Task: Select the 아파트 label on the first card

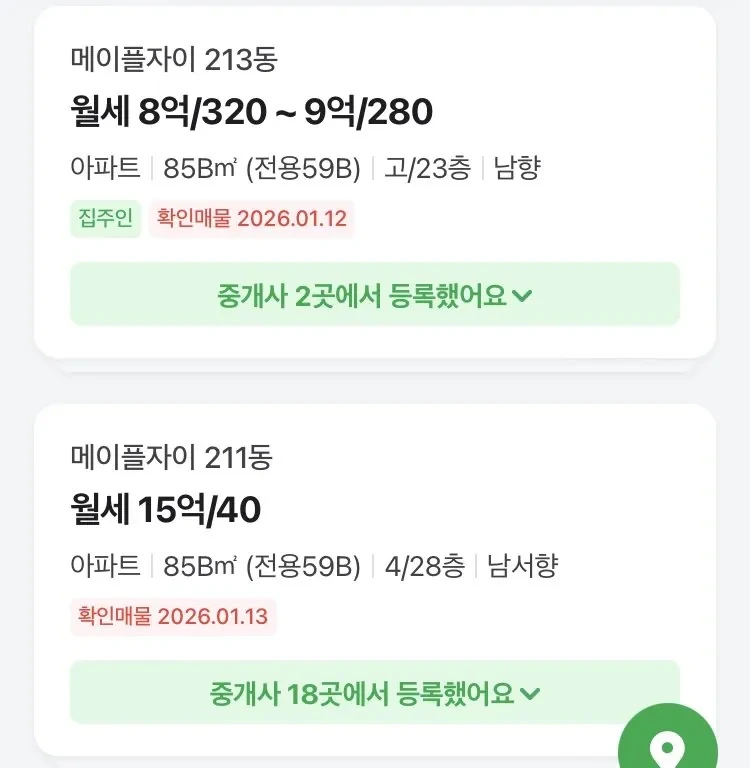Action: click(x=102, y=168)
